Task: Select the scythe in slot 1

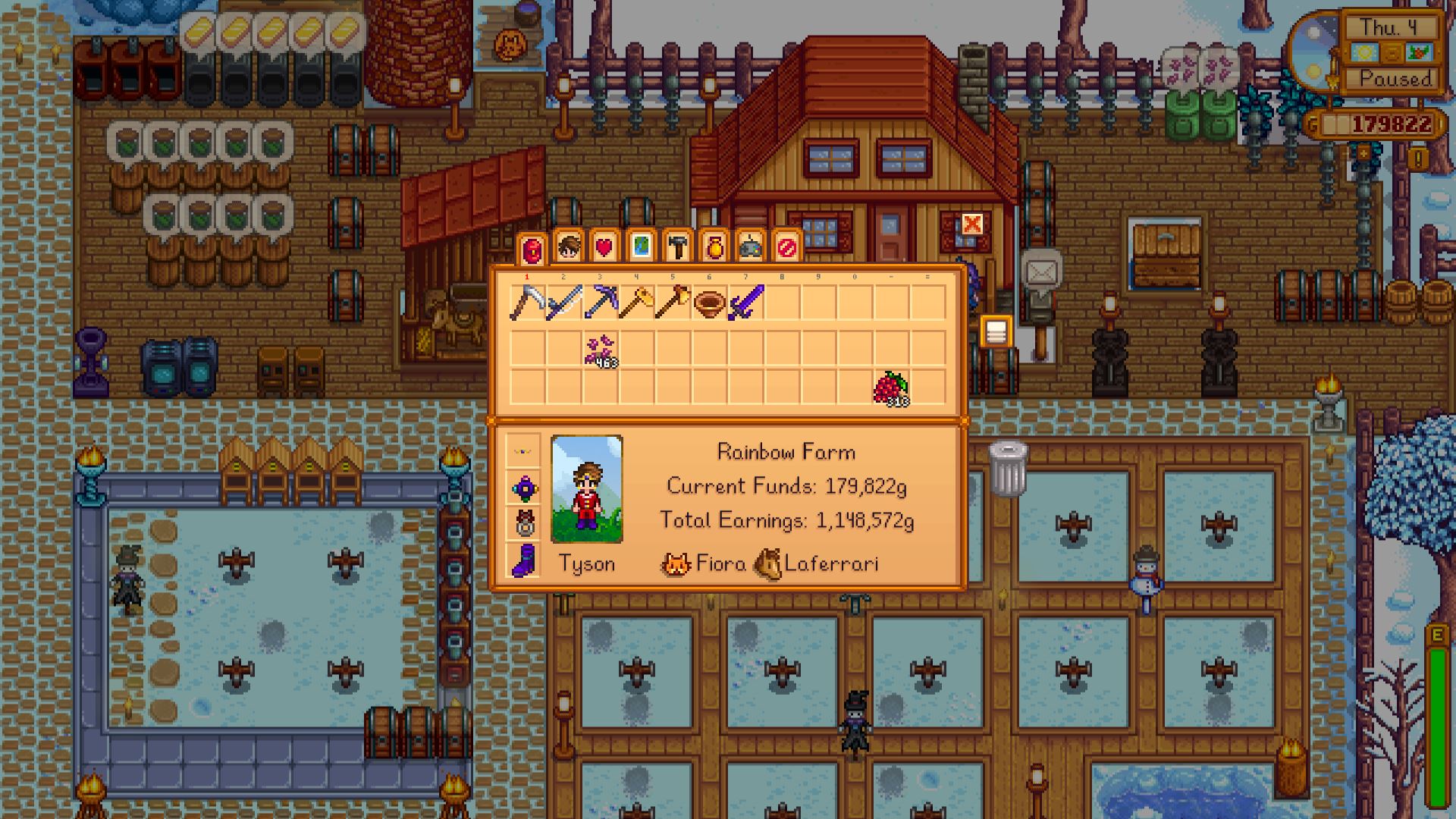Action: 527,303
